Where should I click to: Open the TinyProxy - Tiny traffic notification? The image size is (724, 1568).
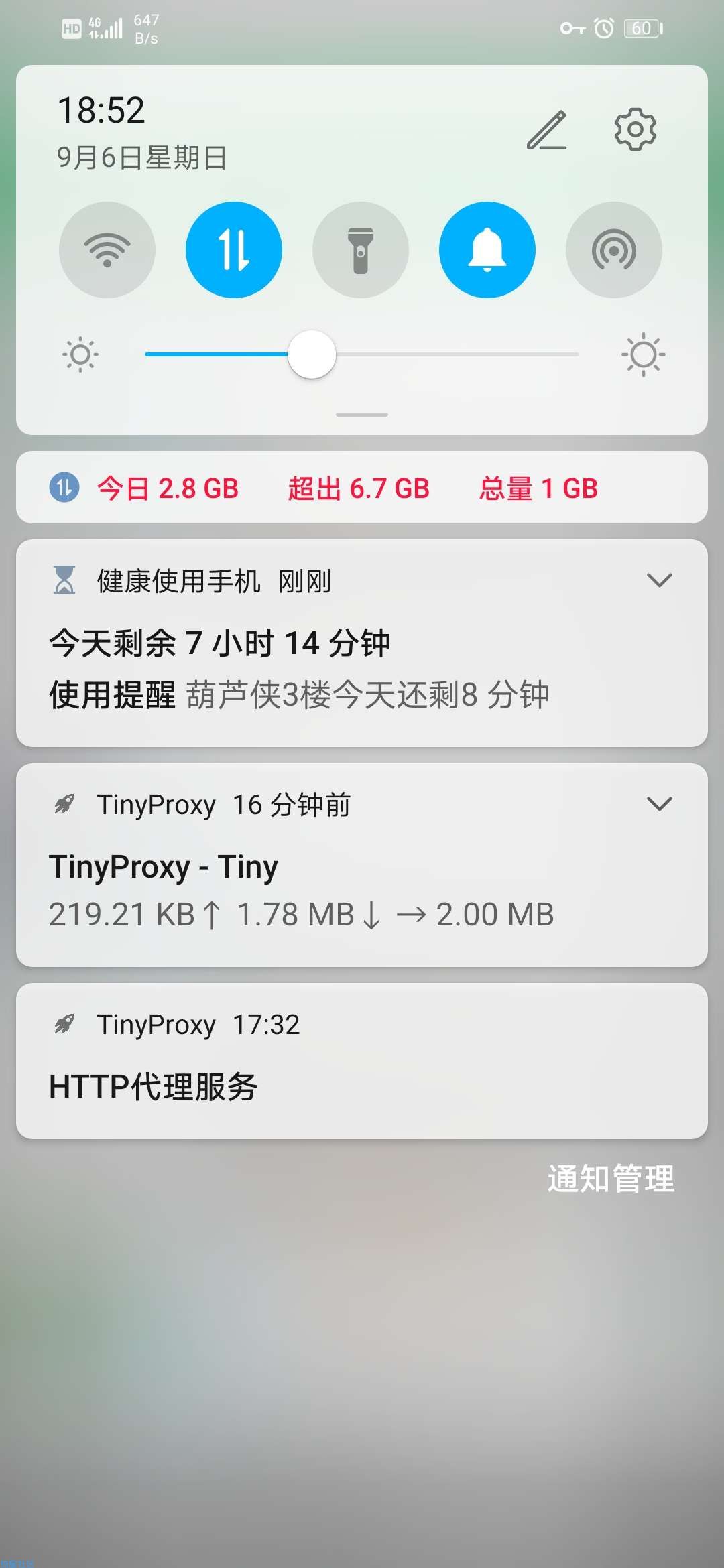(x=362, y=865)
